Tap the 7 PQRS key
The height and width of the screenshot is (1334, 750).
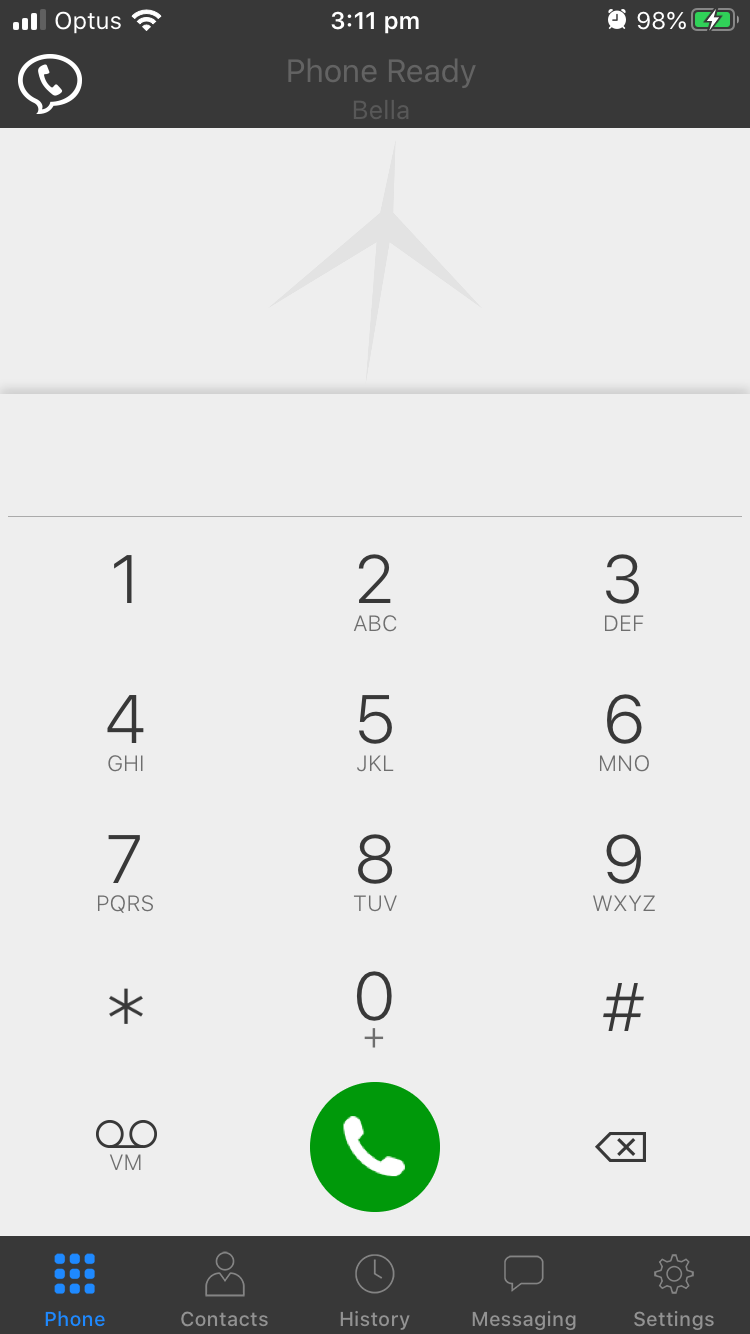click(125, 872)
